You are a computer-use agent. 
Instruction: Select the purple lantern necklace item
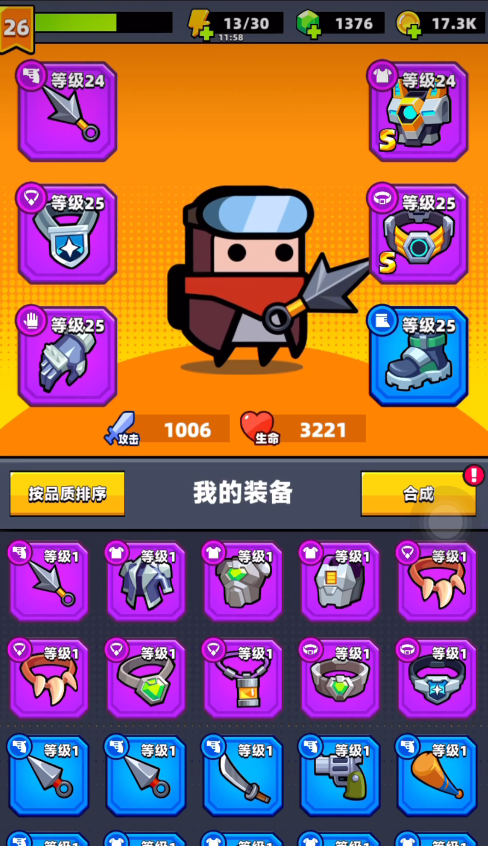click(x=243, y=679)
